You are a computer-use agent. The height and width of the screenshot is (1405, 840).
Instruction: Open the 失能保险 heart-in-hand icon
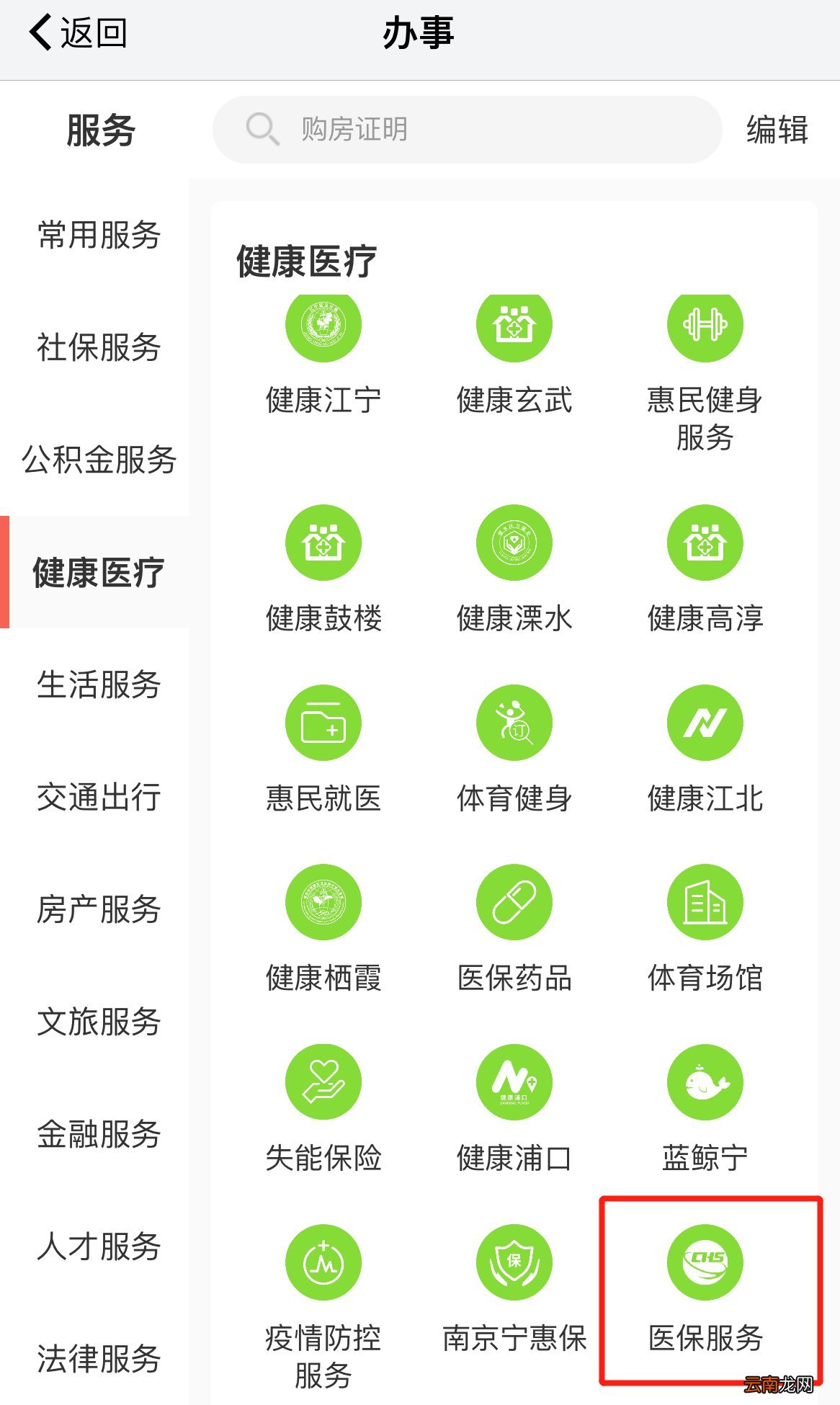(323, 1083)
